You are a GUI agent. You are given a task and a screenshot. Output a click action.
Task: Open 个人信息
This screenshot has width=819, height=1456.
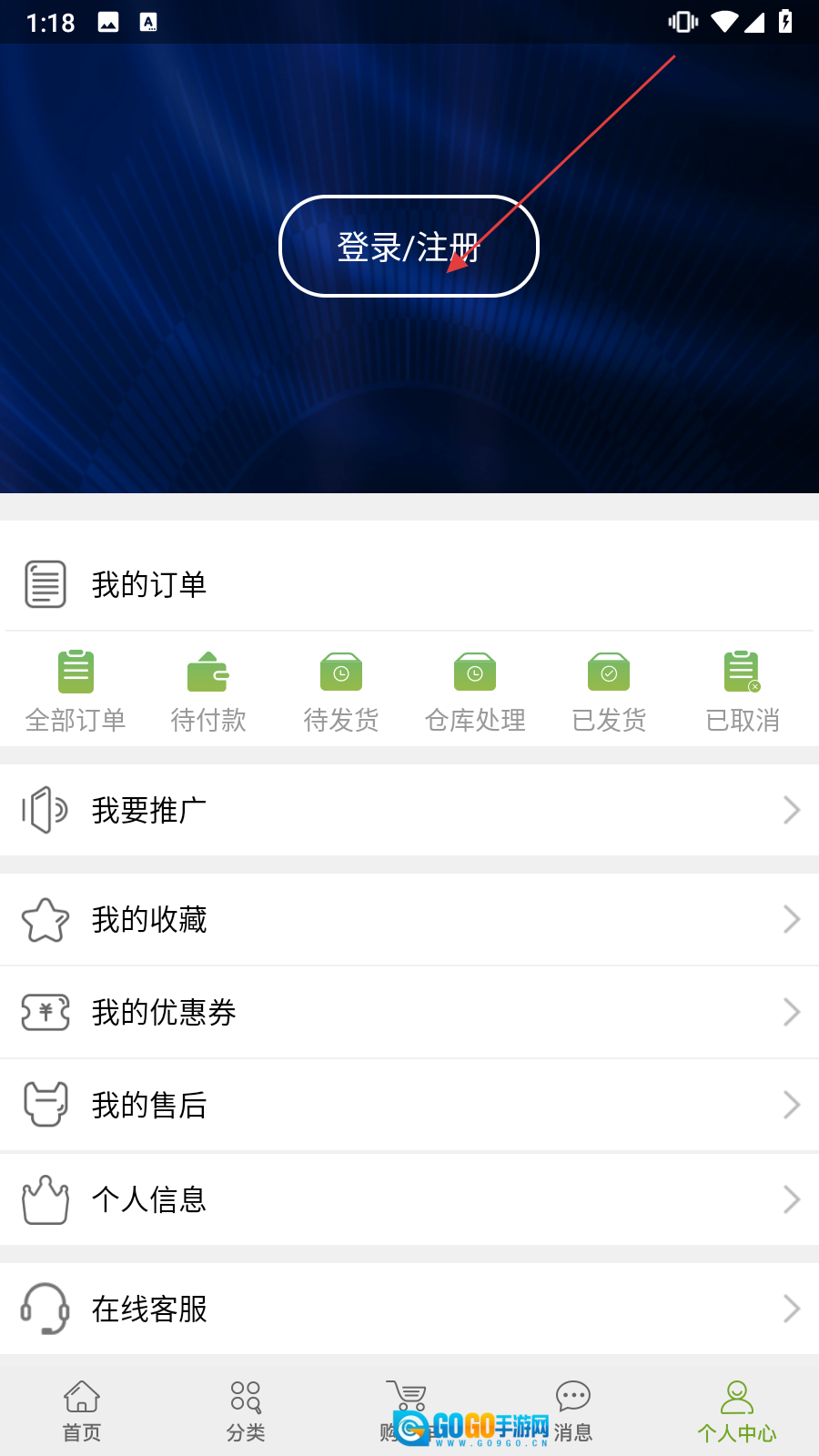tap(409, 1199)
